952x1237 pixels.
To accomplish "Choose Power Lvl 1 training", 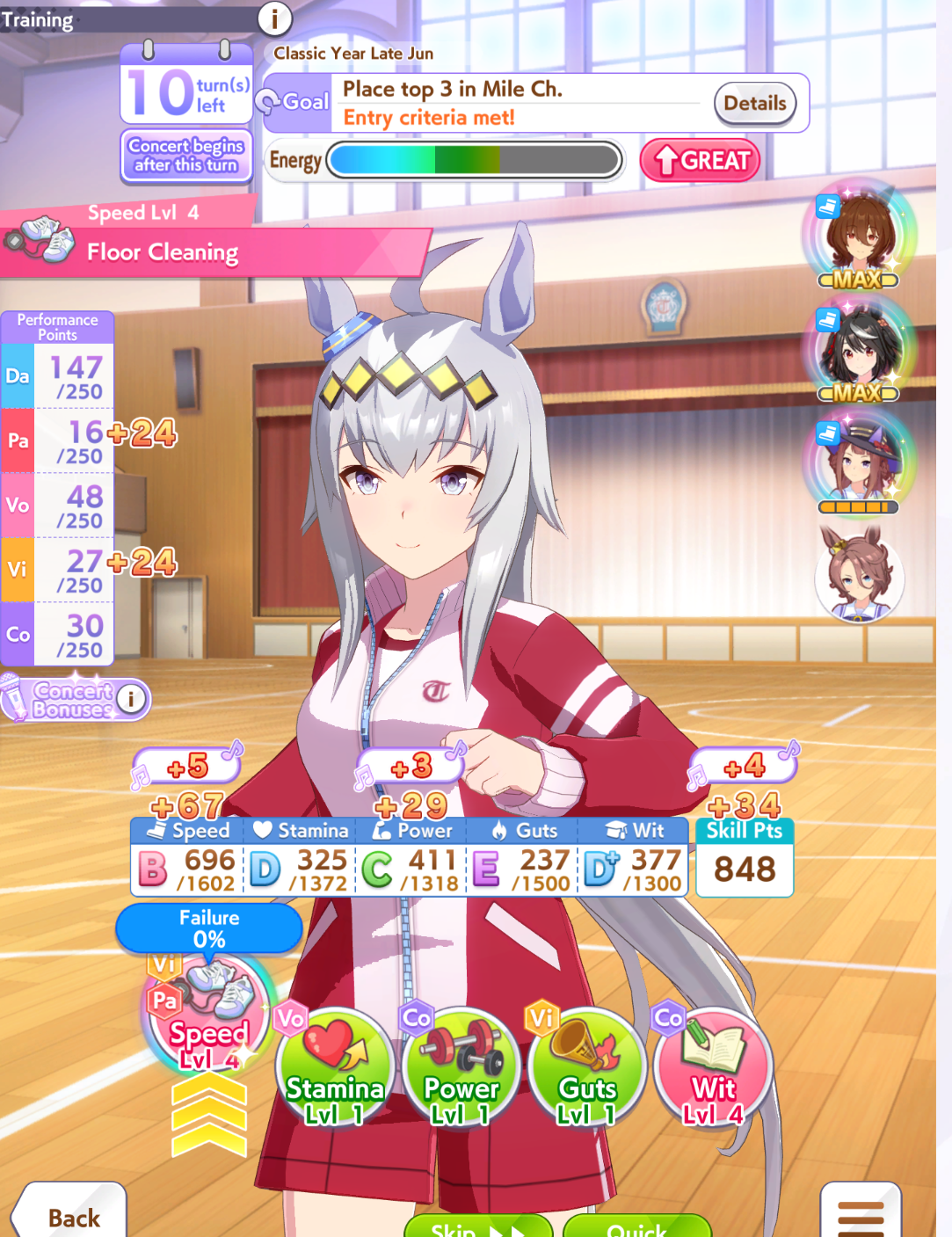I will click(461, 1067).
